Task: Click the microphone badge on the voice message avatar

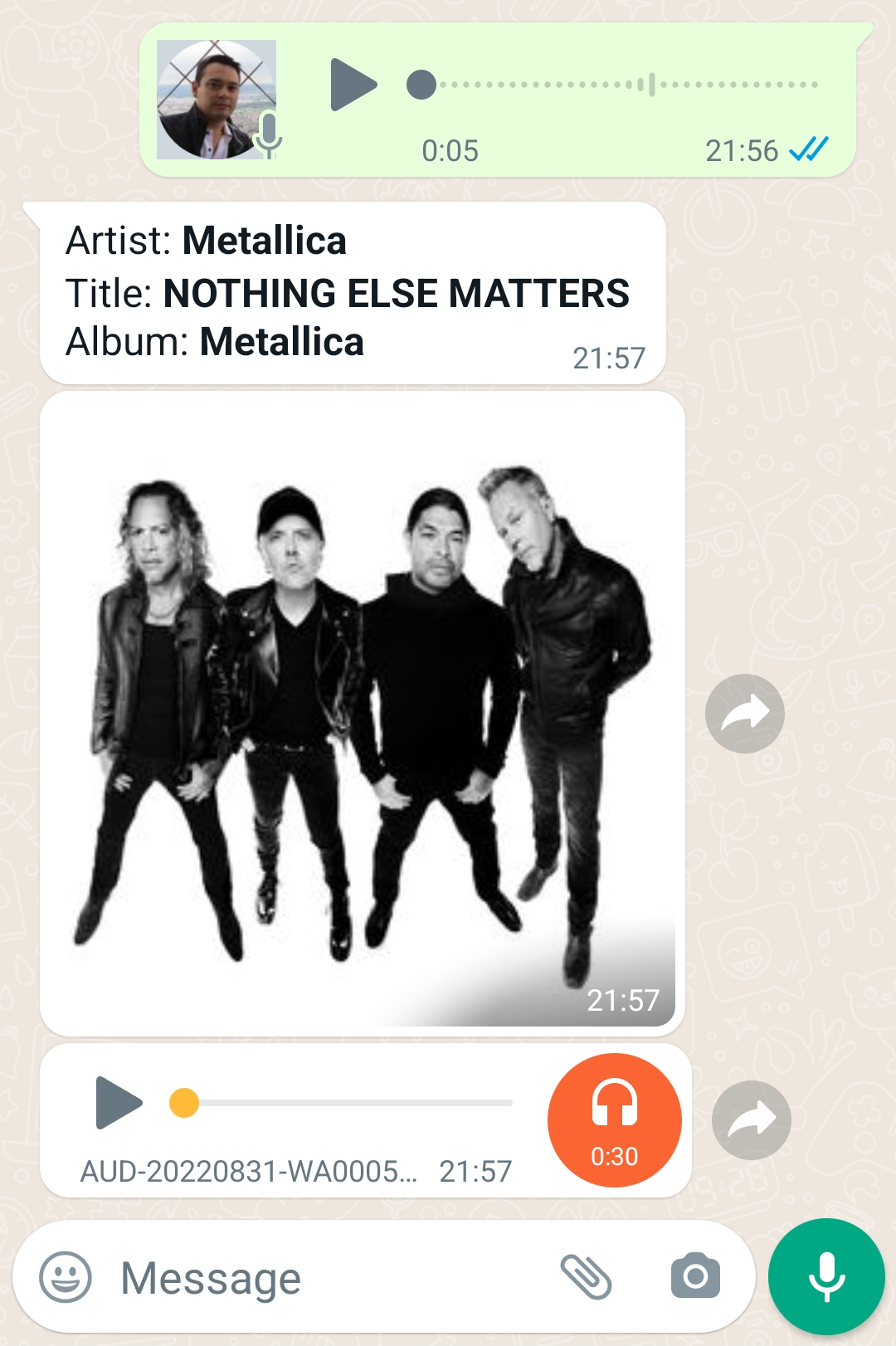Action: [x=268, y=135]
